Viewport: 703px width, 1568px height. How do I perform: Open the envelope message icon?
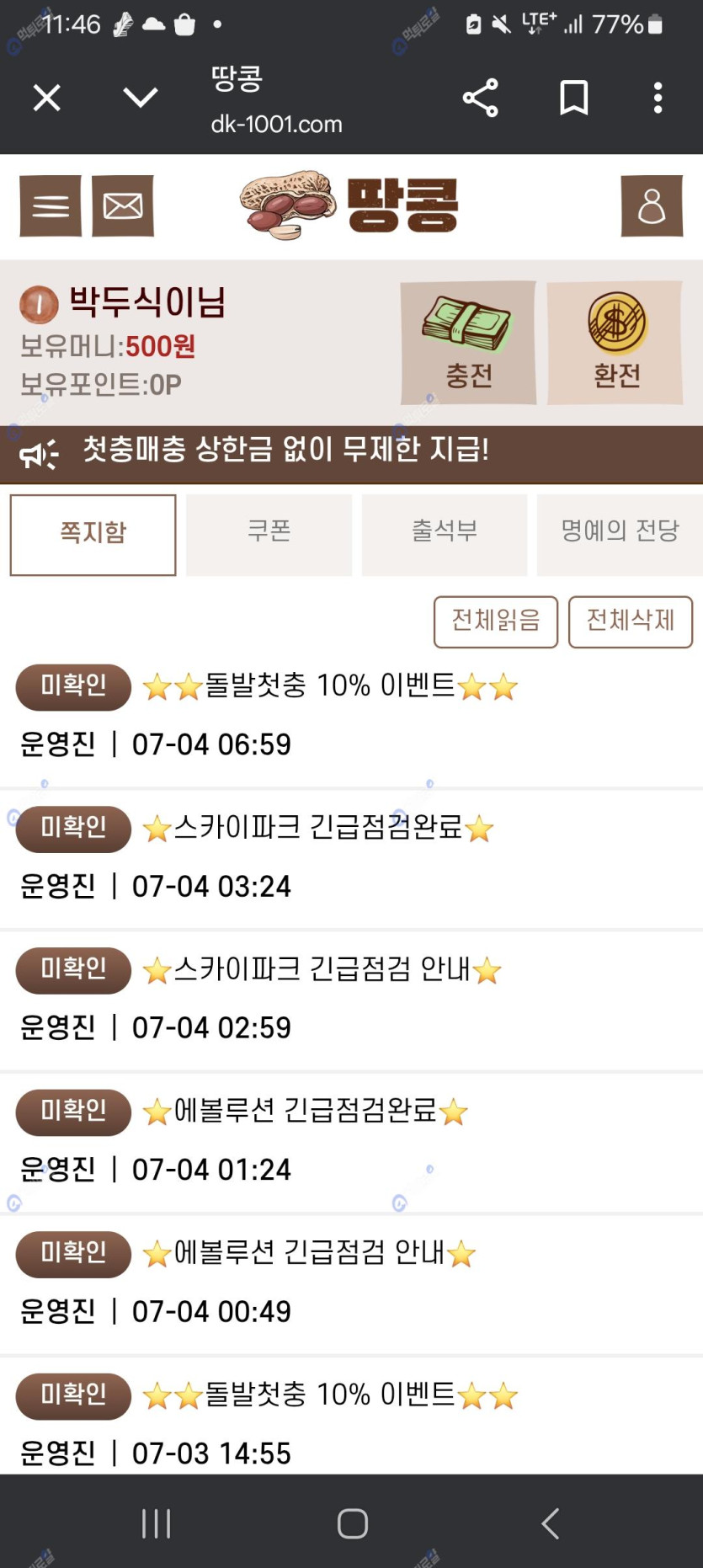tap(123, 205)
